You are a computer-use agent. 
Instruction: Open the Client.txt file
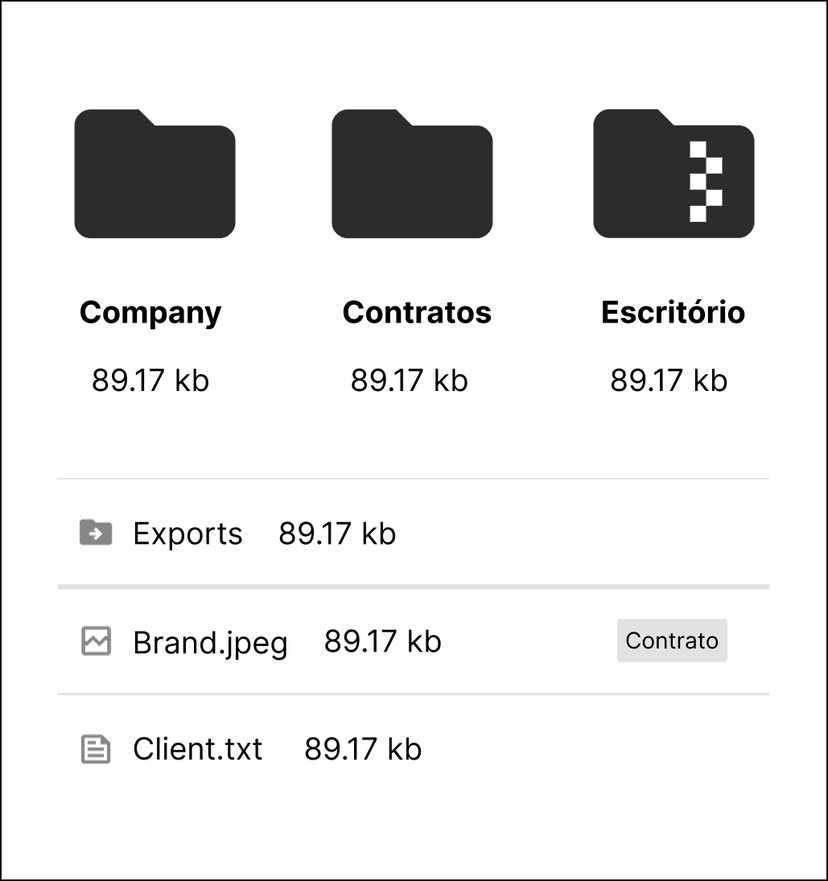(x=197, y=749)
